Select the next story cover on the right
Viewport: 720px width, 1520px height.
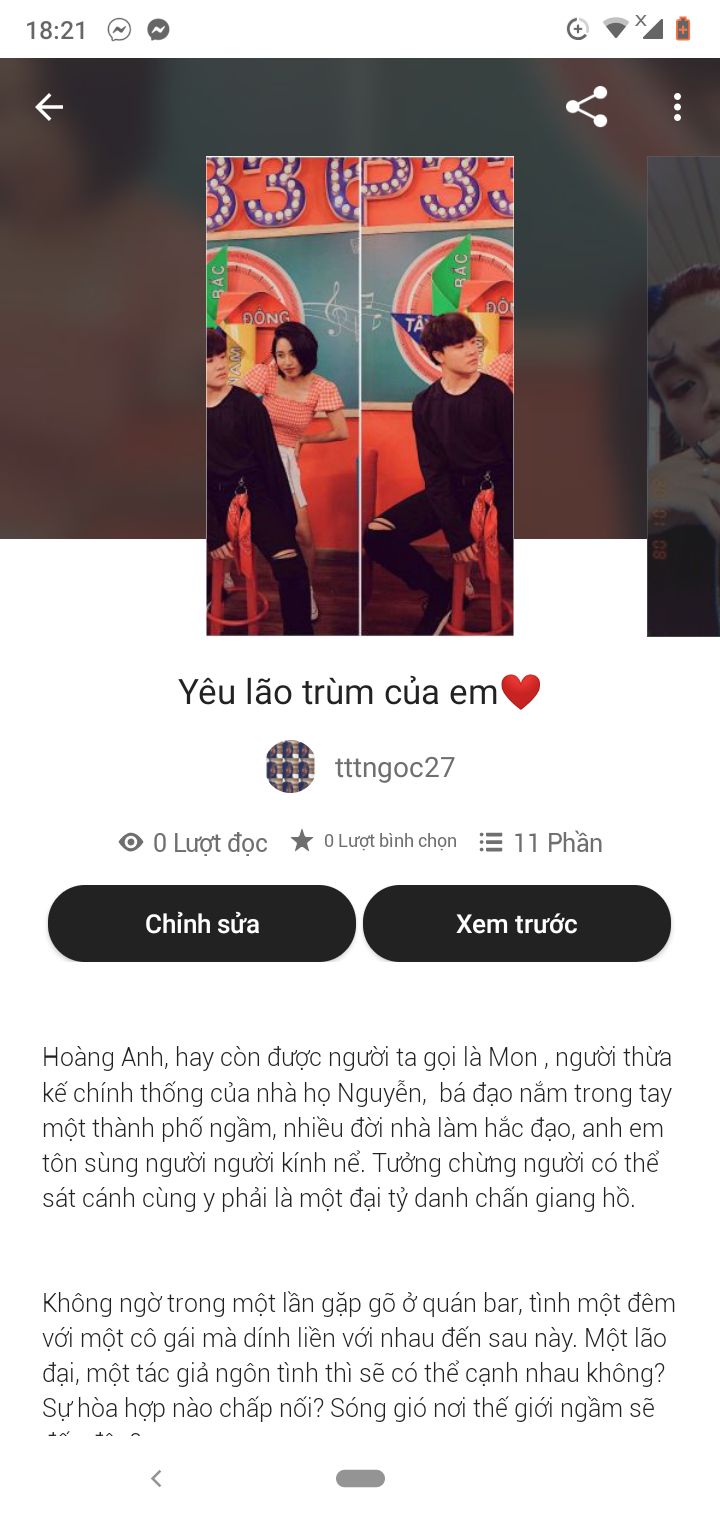684,396
